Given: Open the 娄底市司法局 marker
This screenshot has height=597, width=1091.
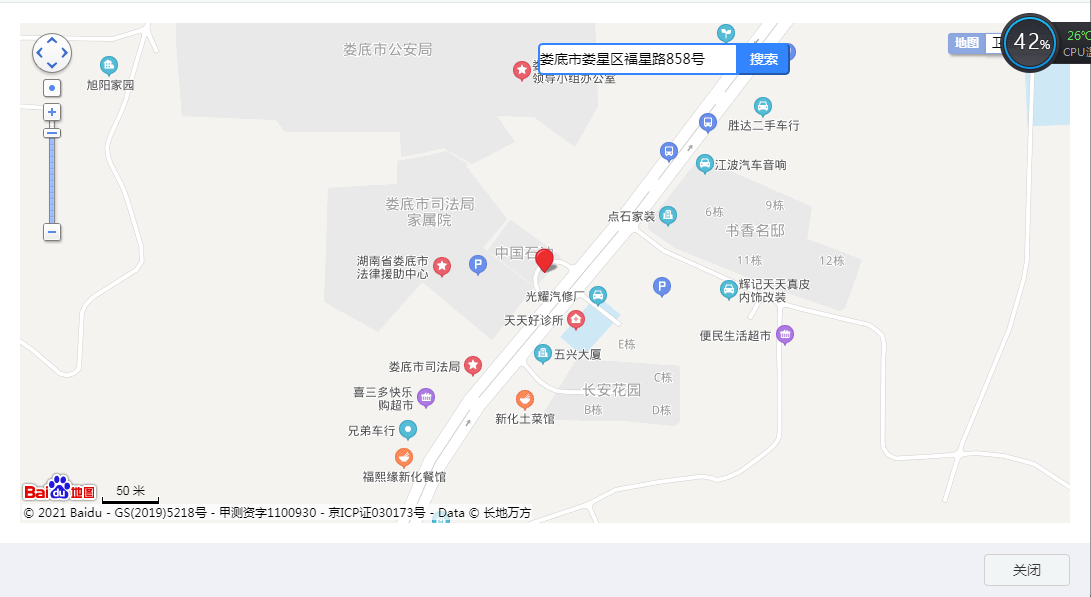Looking at the screenshot, I should [x=472, y=366].
